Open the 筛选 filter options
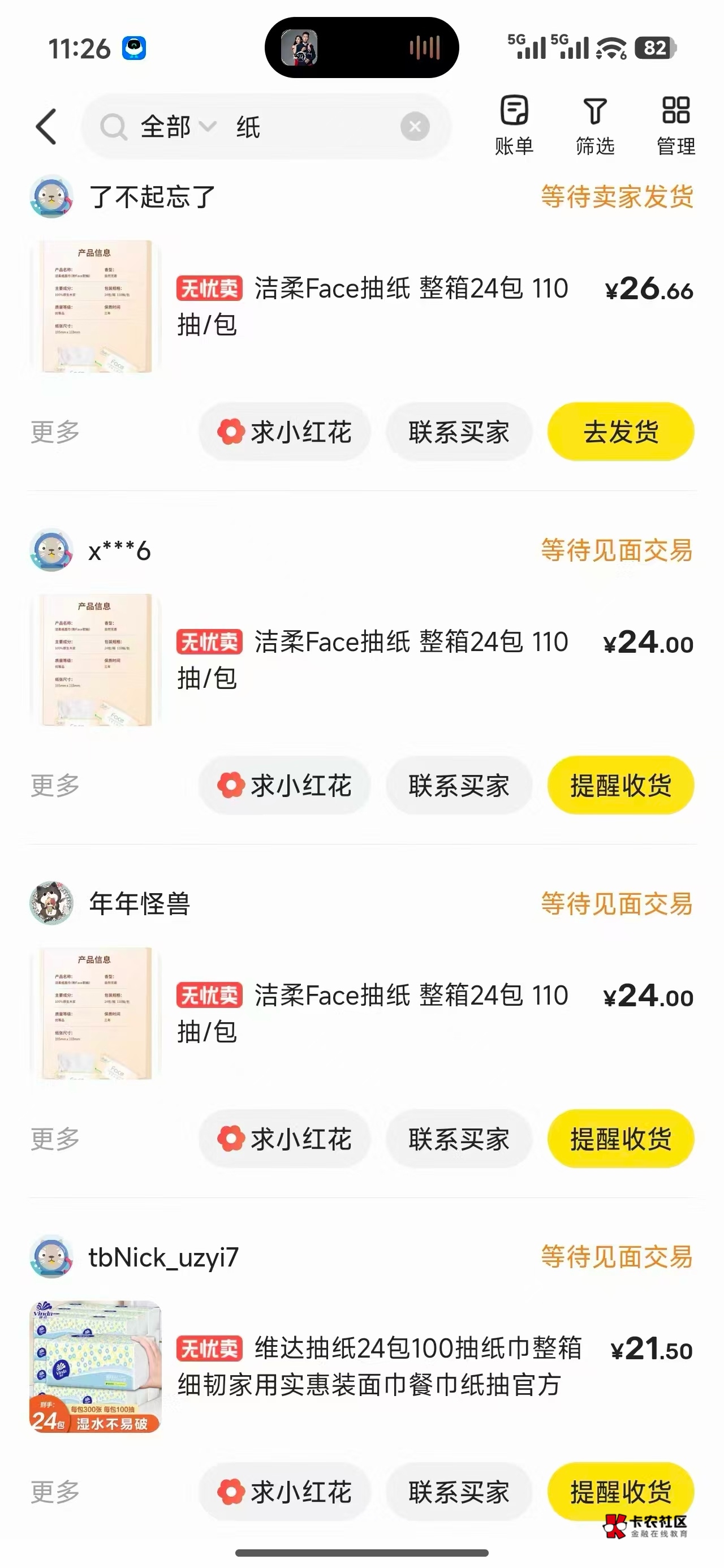724x1568 pixels. (595, 125)
